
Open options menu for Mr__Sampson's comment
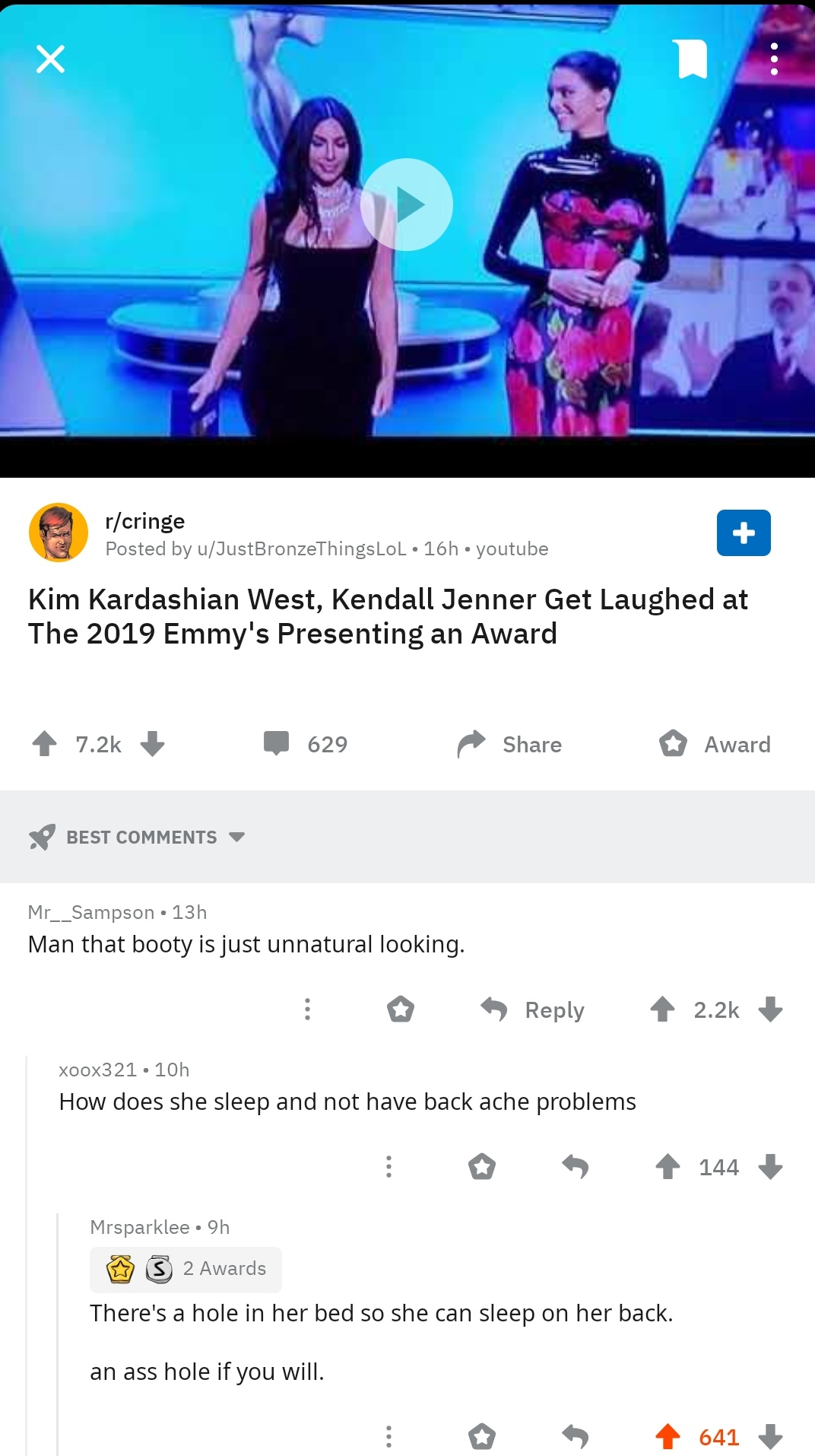(307, 1009)
